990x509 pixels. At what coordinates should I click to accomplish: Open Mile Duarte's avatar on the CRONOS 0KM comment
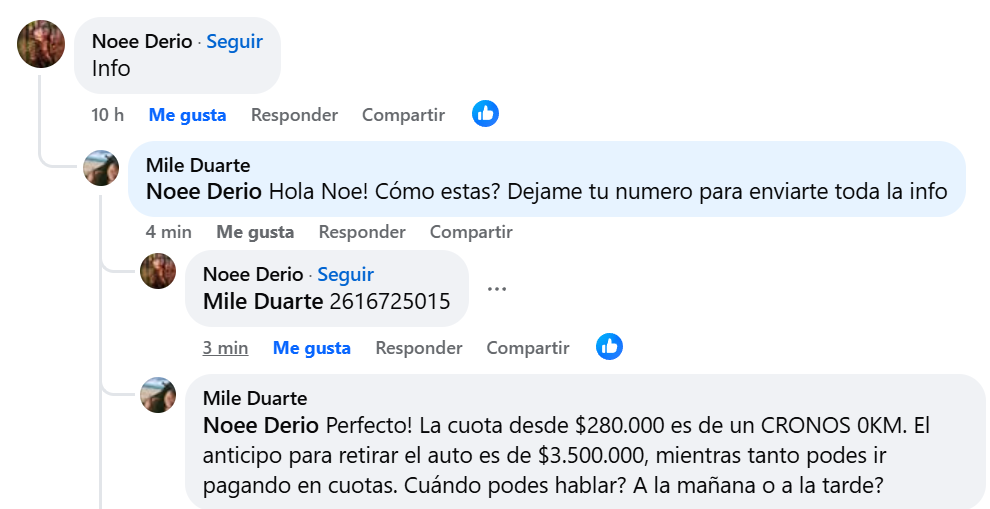click(158, 395)
